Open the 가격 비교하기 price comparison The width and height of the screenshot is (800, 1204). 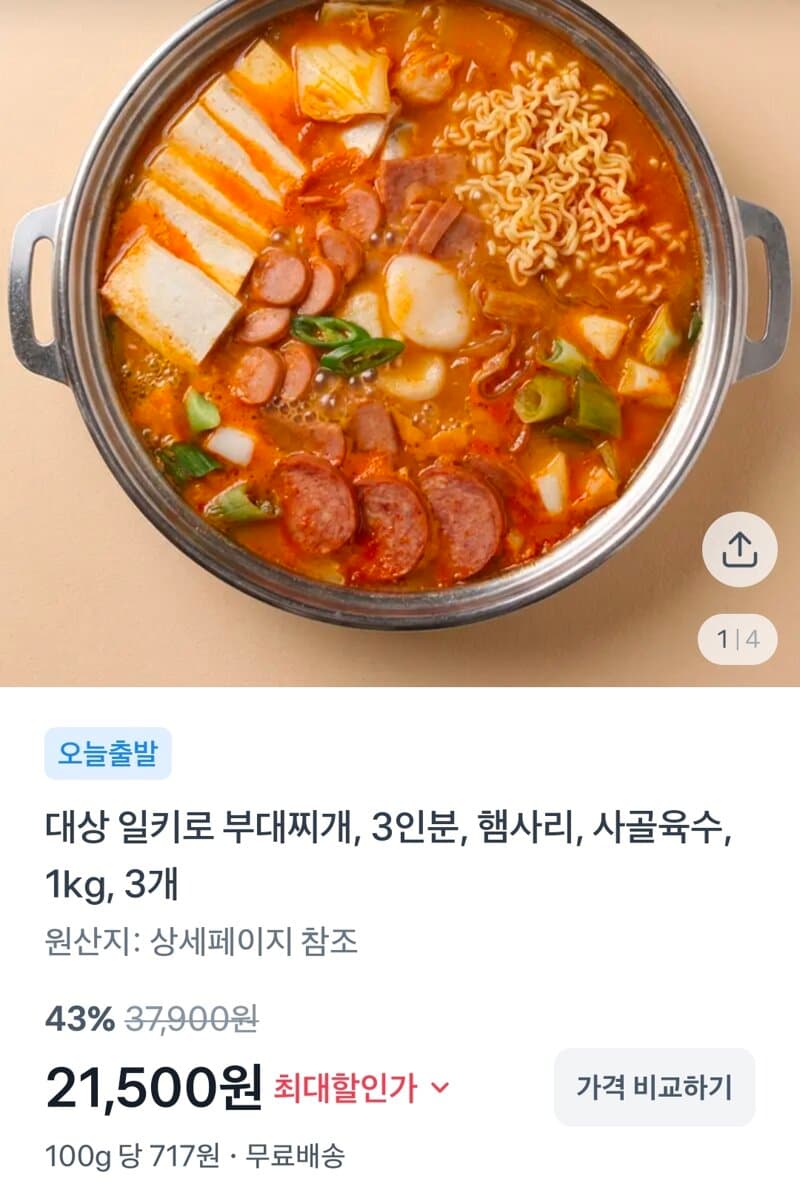[654, 1087]
